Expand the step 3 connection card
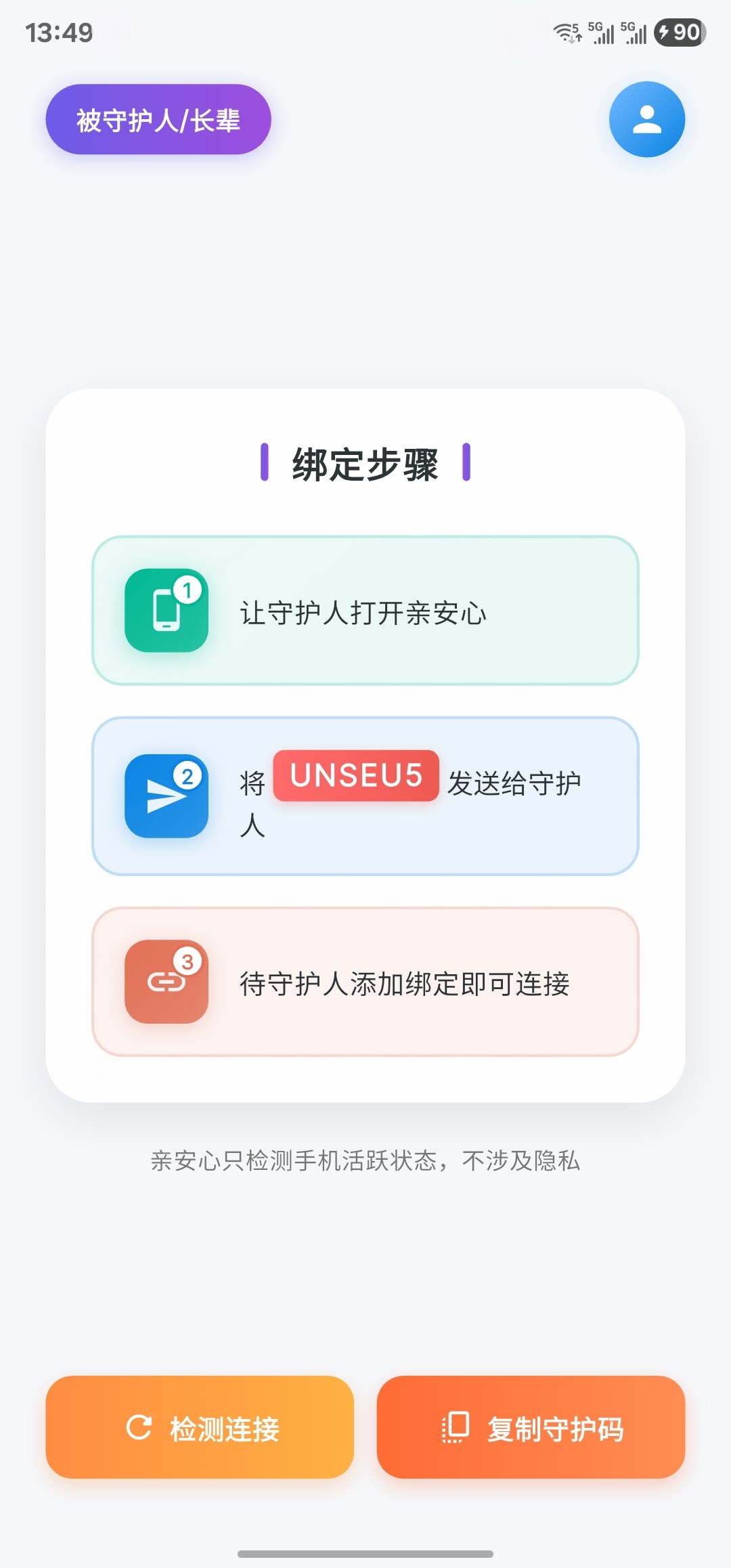The height and width of the screenshot is (1568, 731). [365, 983]
